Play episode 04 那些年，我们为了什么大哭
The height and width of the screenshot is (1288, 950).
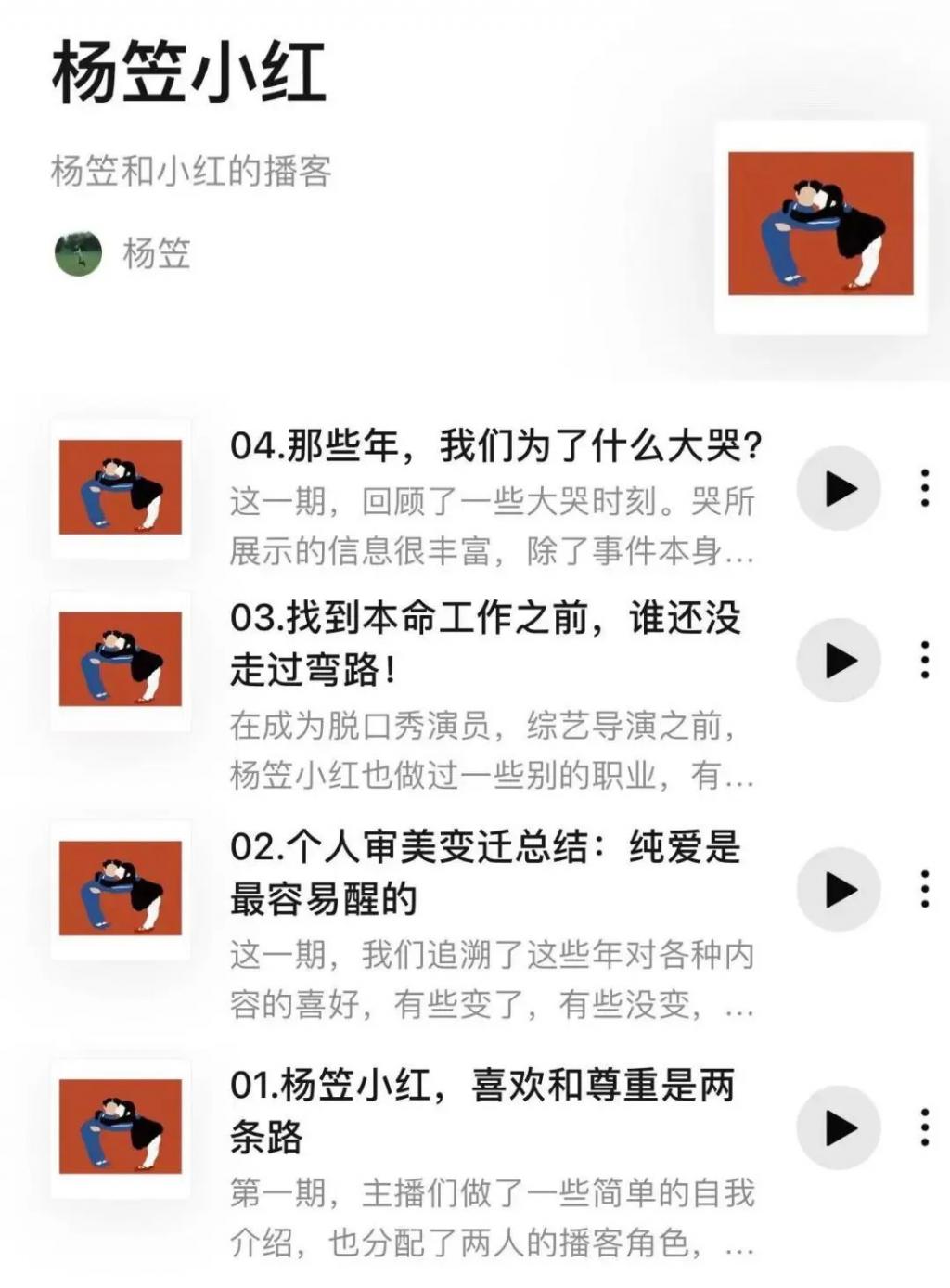839,488
